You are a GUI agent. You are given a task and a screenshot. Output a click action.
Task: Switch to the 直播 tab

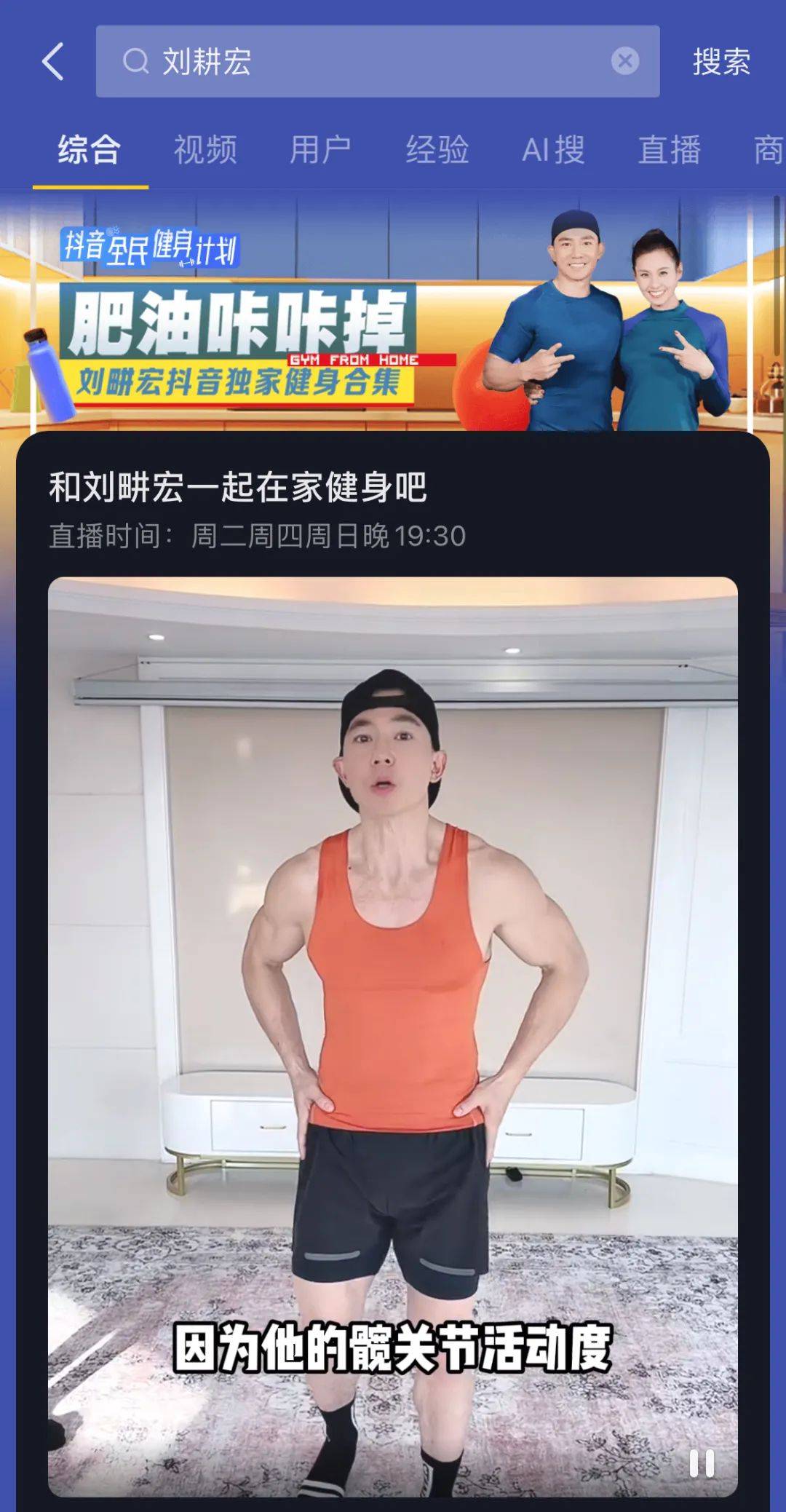coord(670,150)
